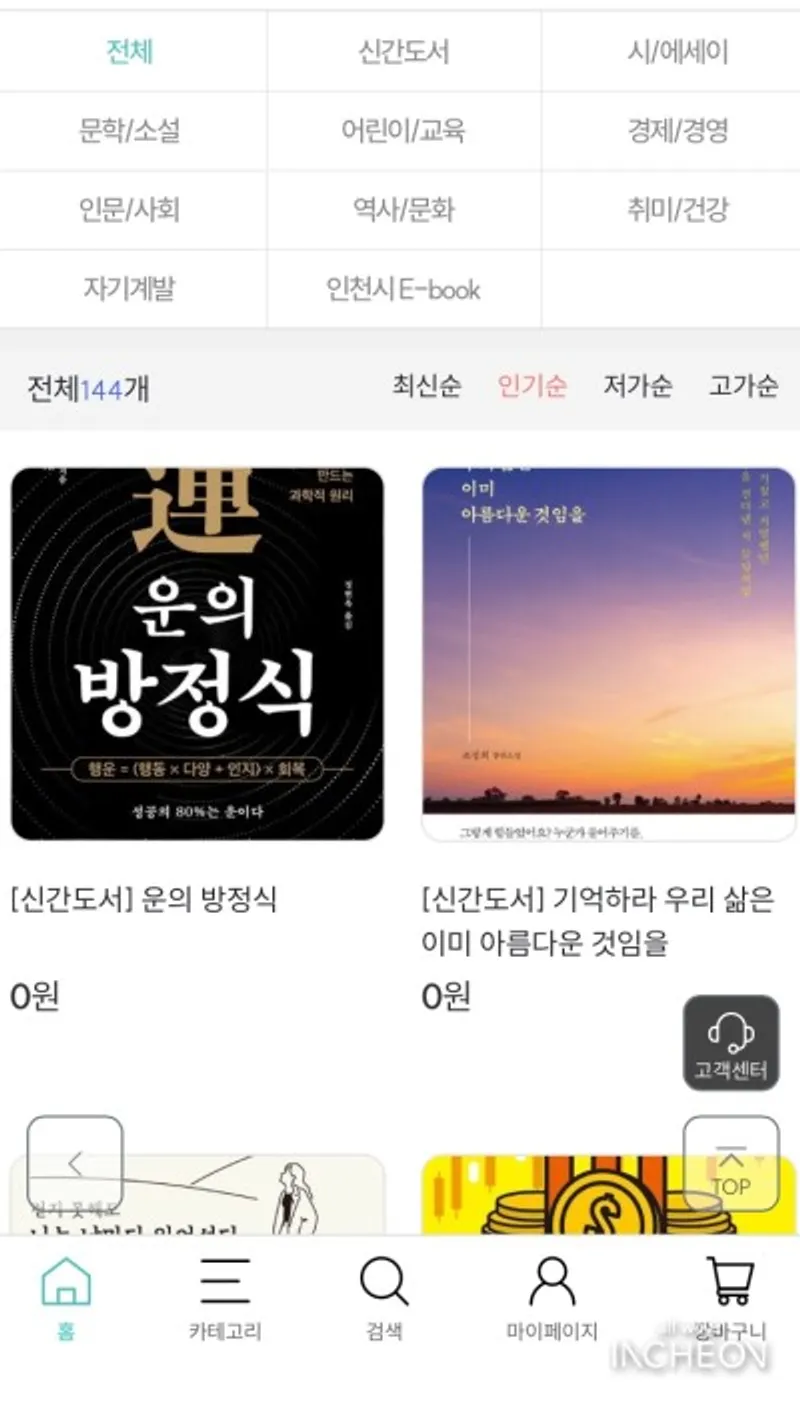800x1420 pixels.
Task: Open the book 운의 방정식
Action: click(x=197, y=654)
